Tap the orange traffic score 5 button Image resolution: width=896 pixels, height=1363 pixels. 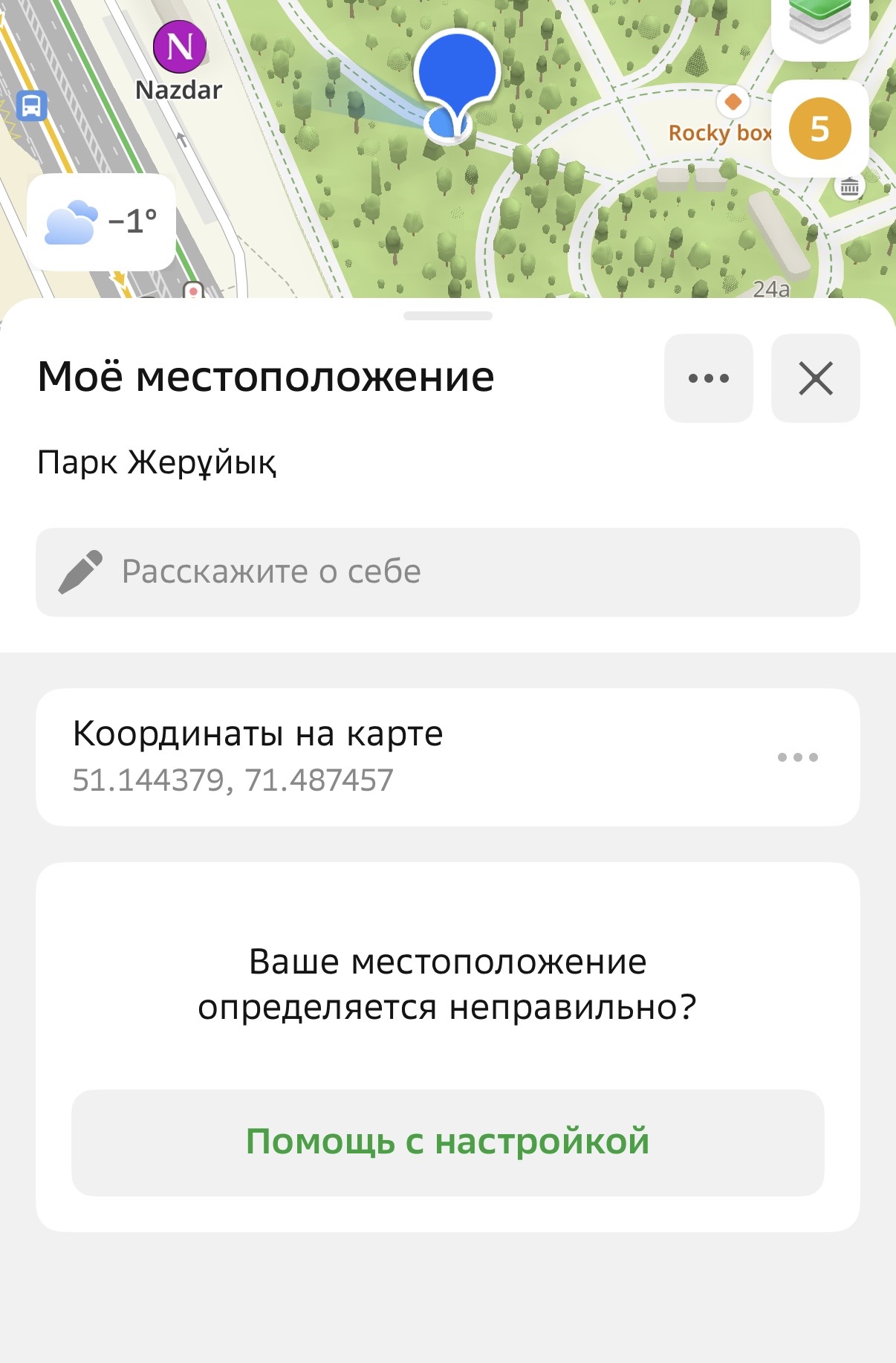820,129
